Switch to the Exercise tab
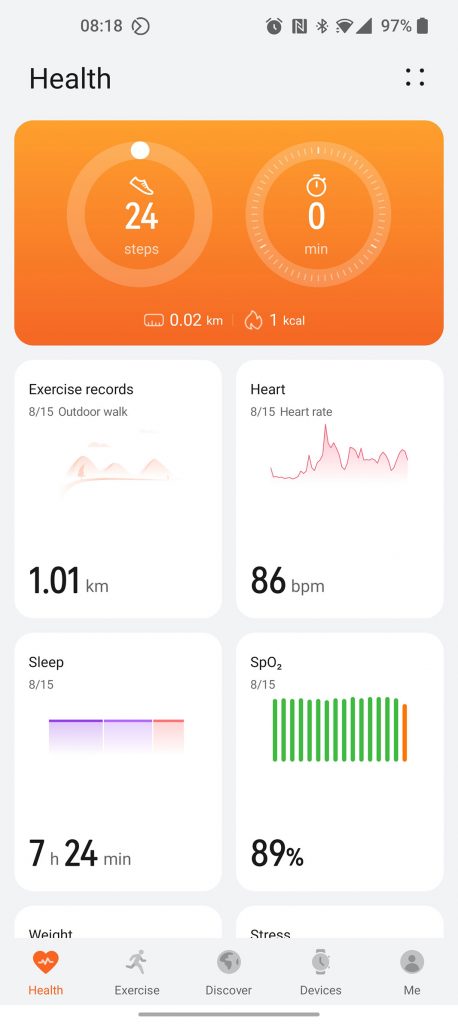 [x=137, y=972]
